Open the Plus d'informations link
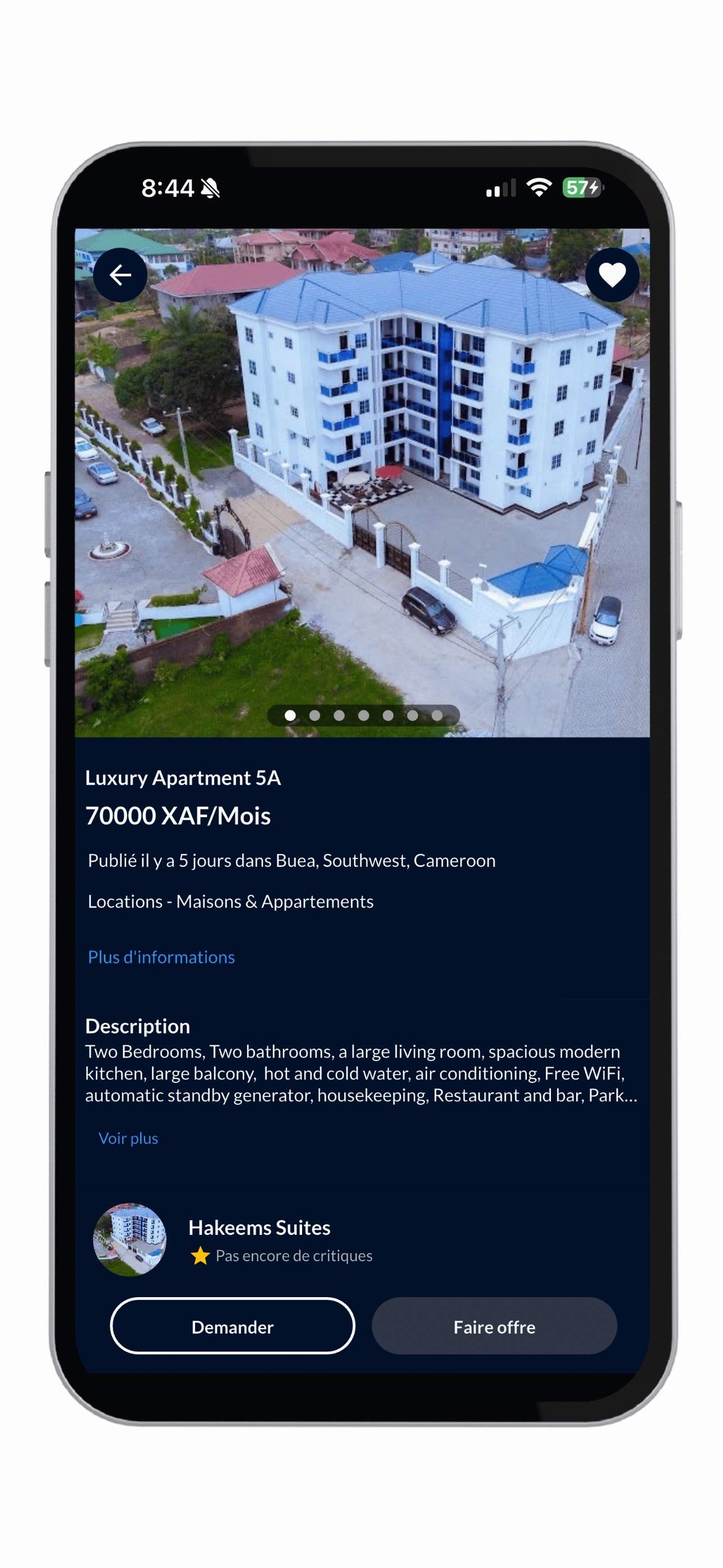Image resolution: width=723 pixels, height=1568 pixels. click(161, 957)
